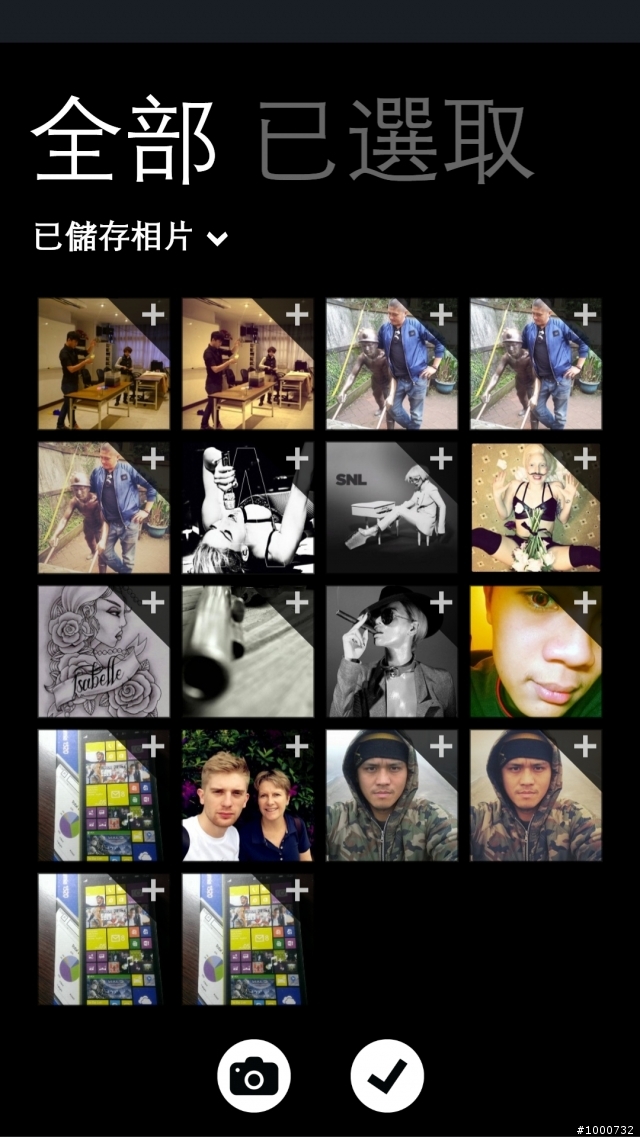Select the black-and-white woman lying down photo
This screenshot has height=1138, width=640.
247,508
